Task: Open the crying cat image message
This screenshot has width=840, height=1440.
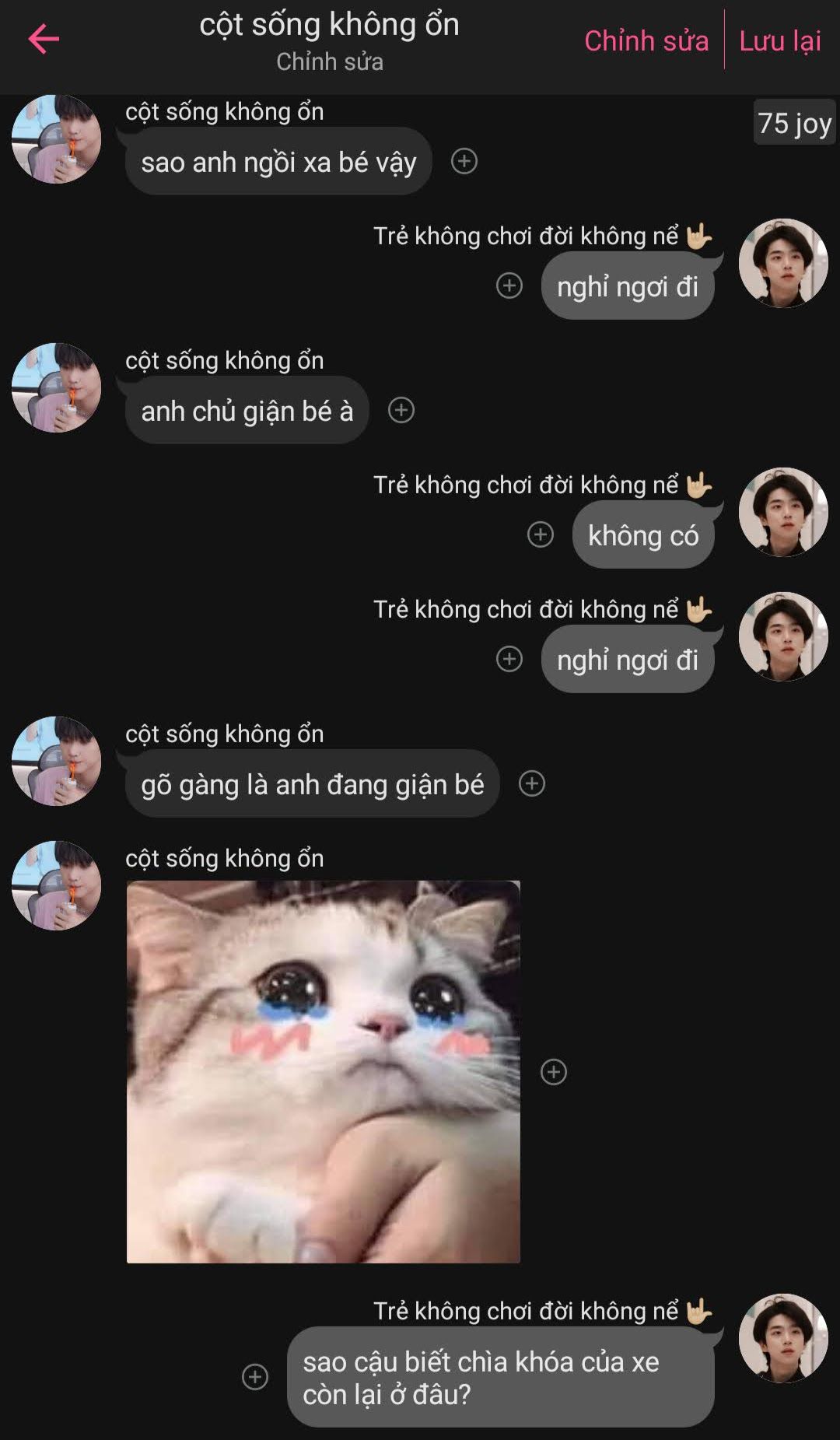Action: click(323, 1071)
